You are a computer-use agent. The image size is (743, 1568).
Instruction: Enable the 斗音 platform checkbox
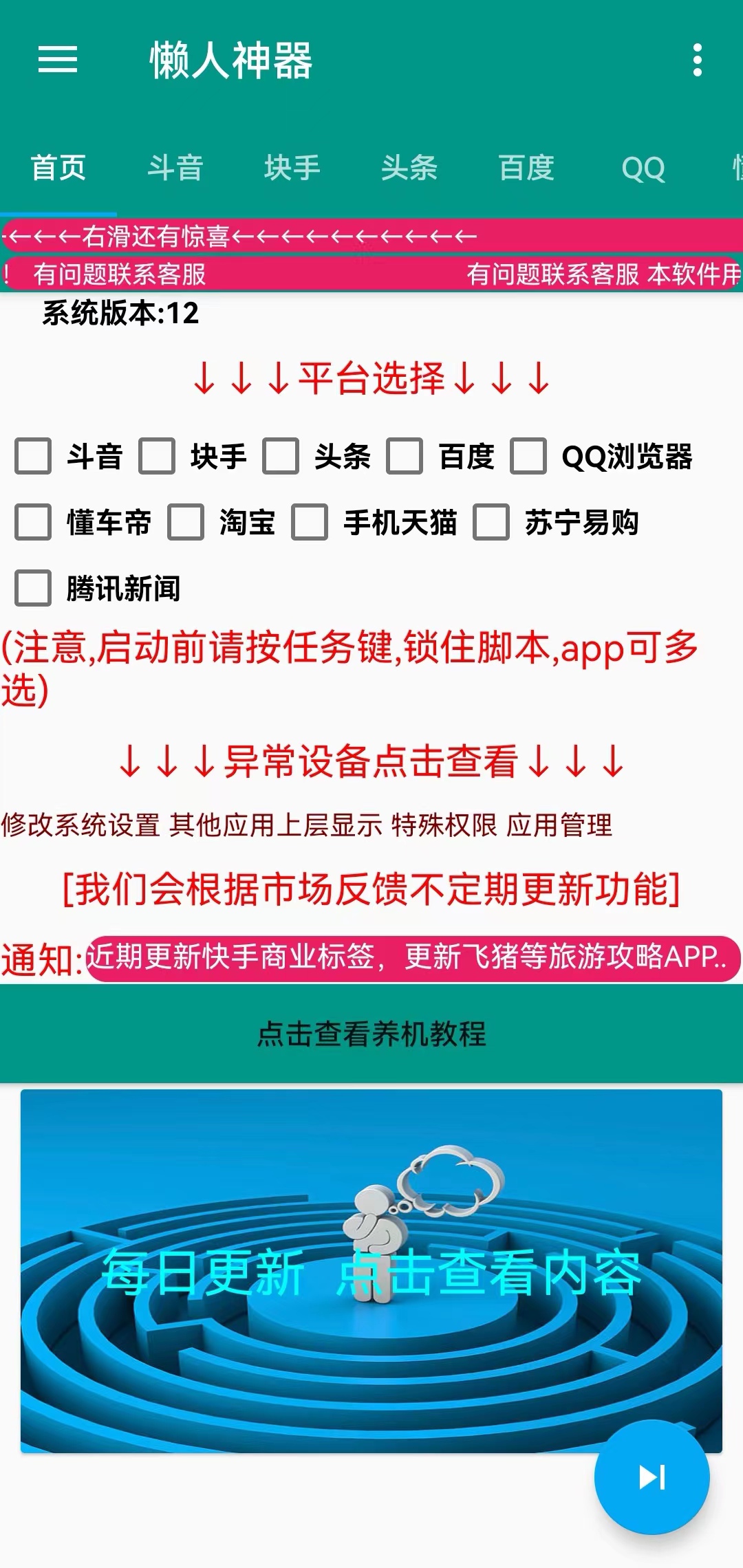click(x=32, y=456)
